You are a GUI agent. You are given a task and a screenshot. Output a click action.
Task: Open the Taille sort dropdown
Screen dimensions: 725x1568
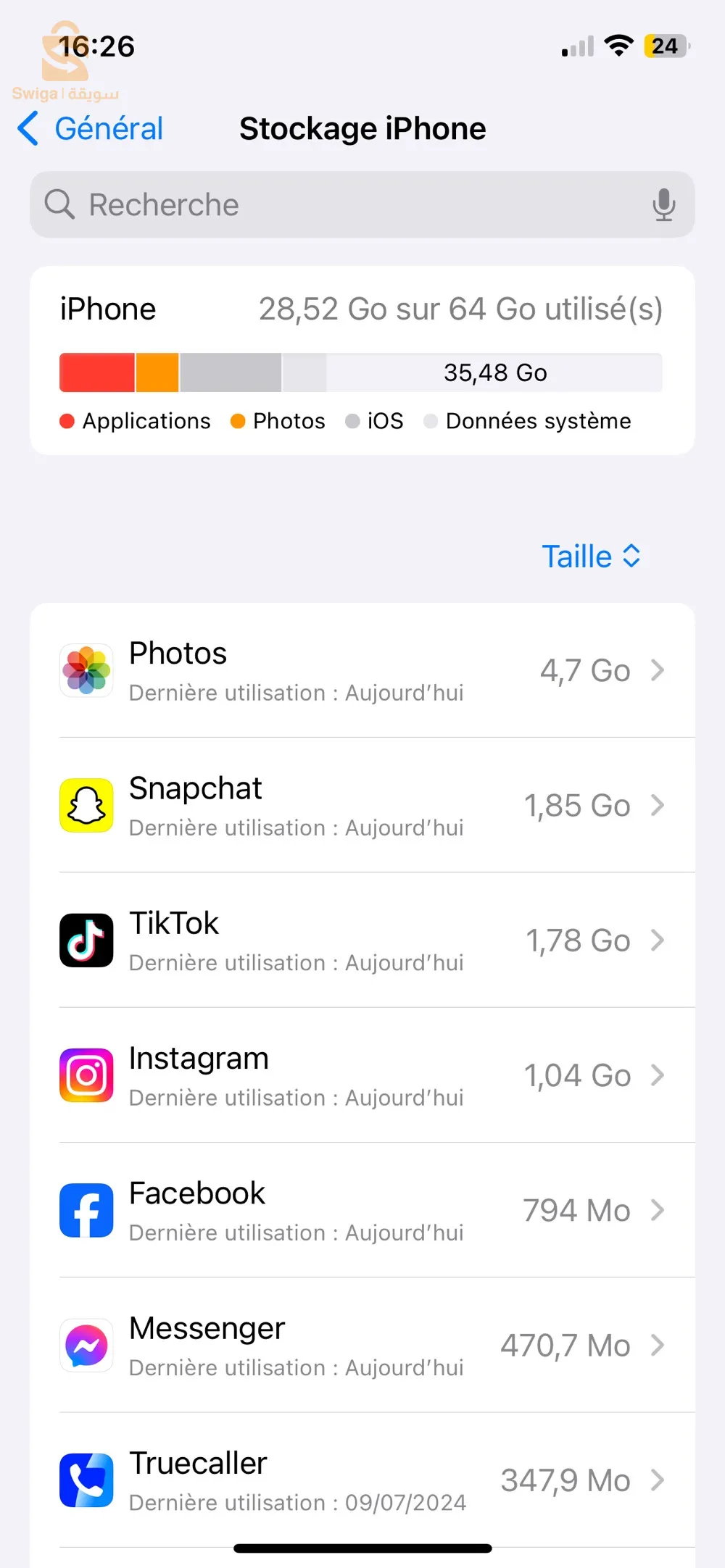tap(592, 556)
